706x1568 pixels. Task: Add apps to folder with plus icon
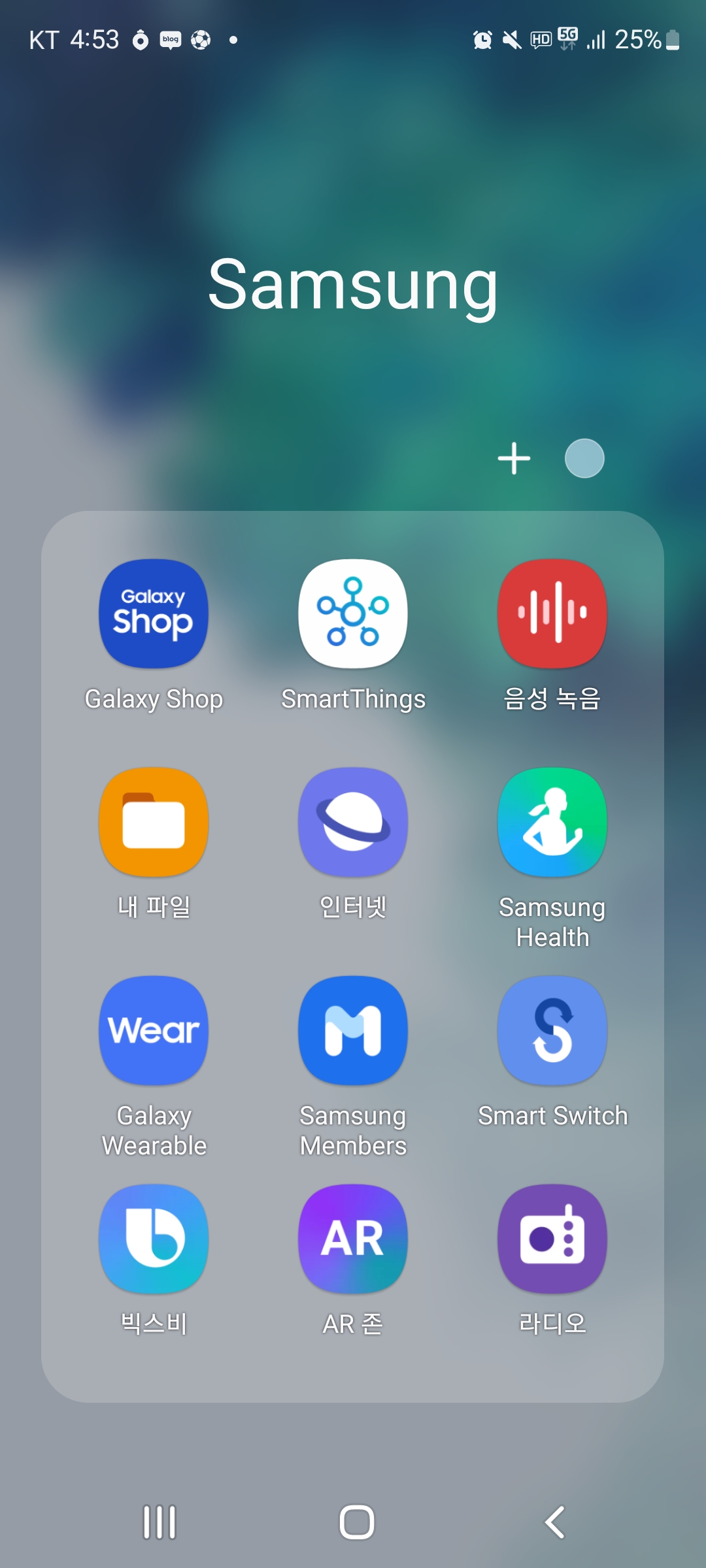click(514, 458)
